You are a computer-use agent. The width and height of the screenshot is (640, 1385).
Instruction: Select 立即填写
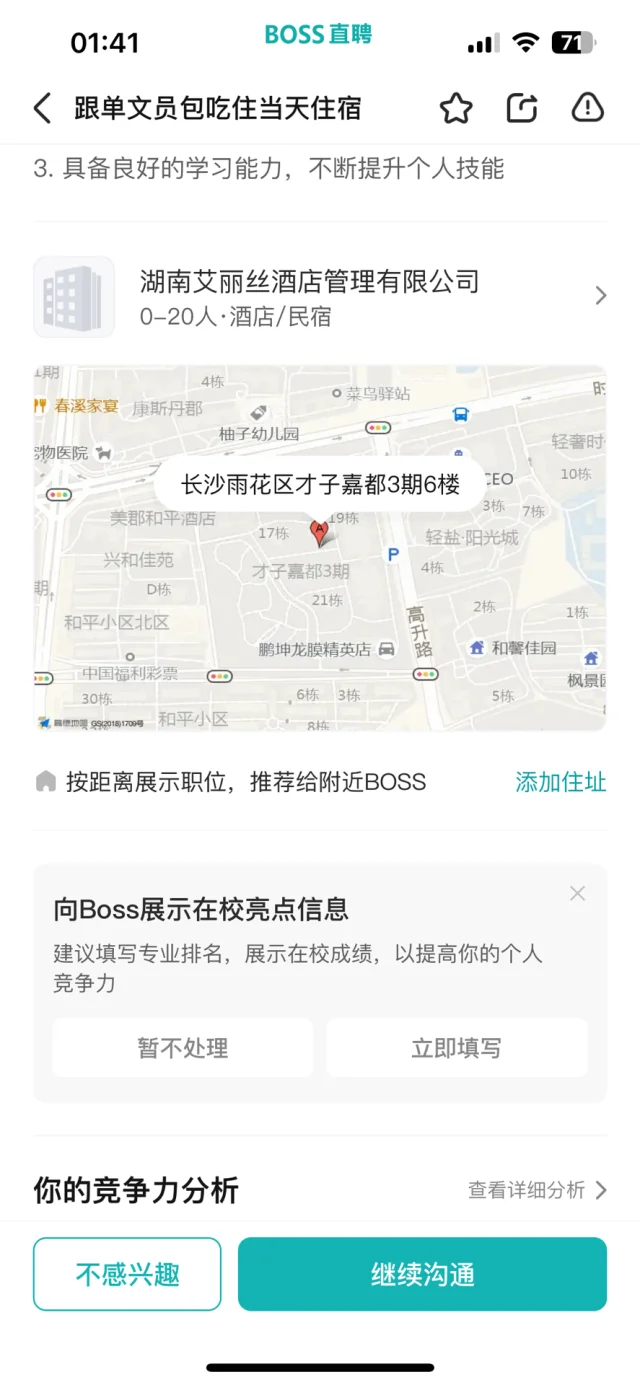tap(456, 1048)
